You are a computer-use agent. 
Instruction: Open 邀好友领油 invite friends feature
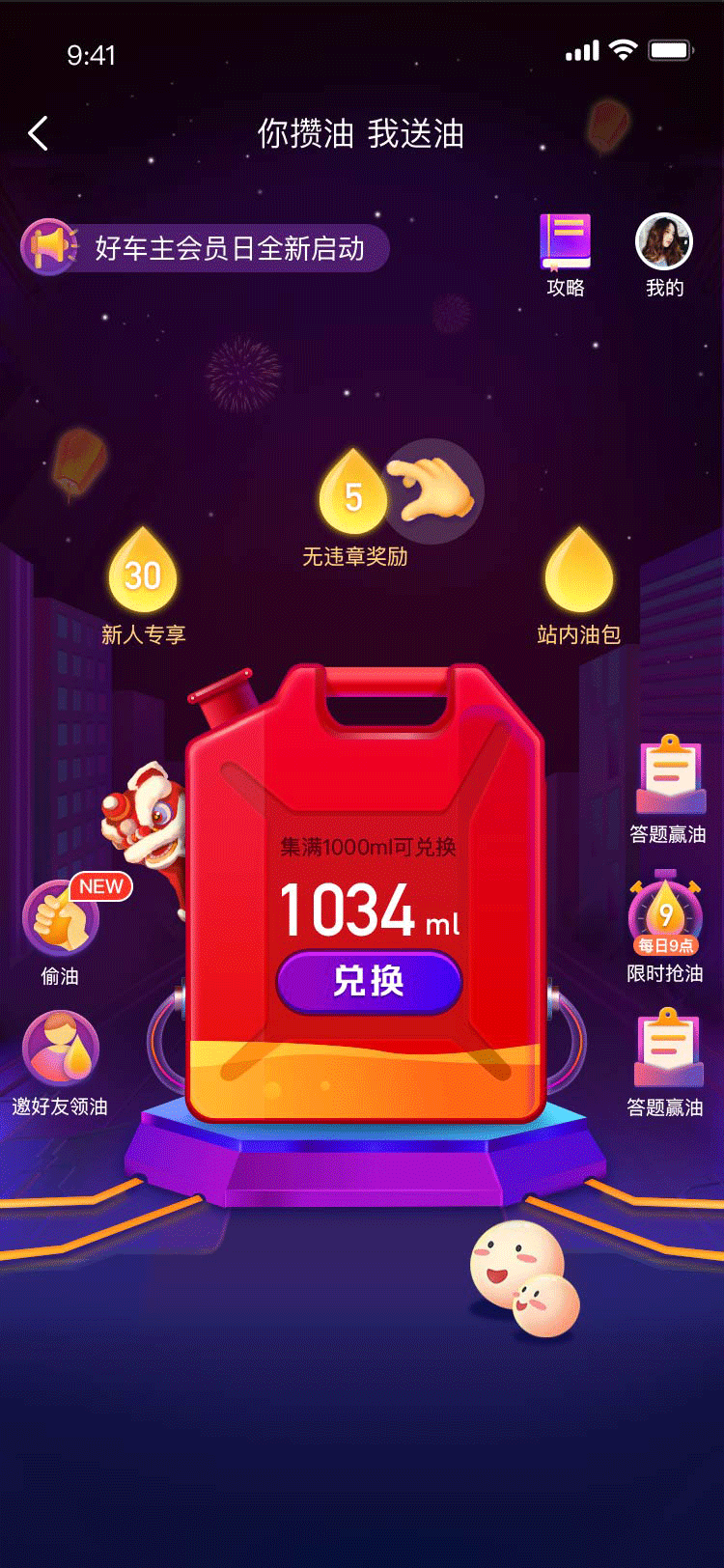click(x=62, y=1045)
